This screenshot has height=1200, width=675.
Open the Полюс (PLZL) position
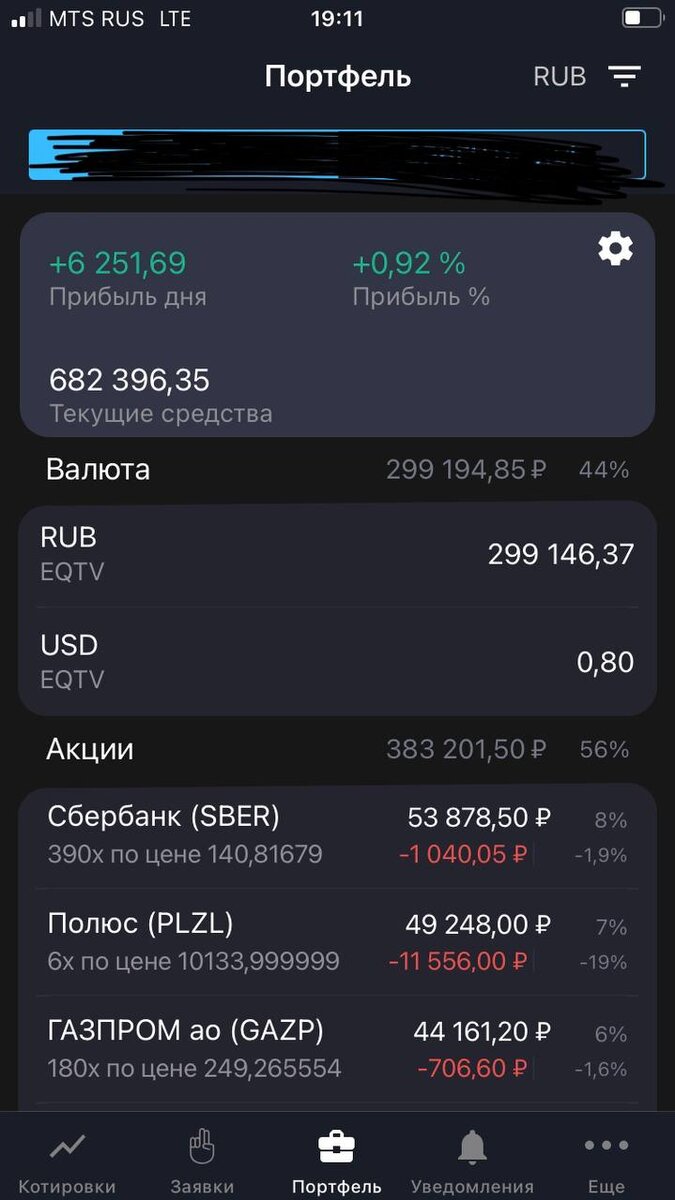click(337, 942)
